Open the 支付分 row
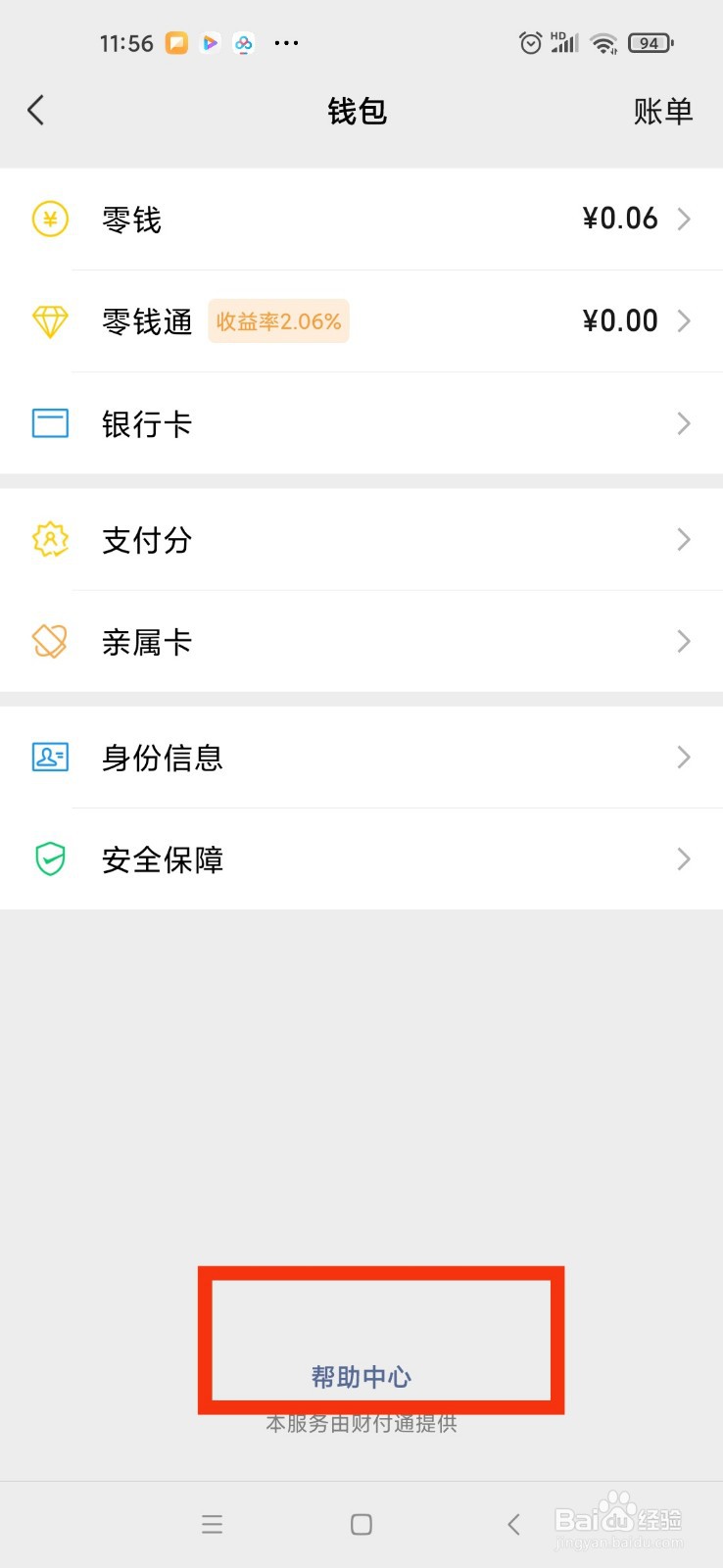 point(361,540)
